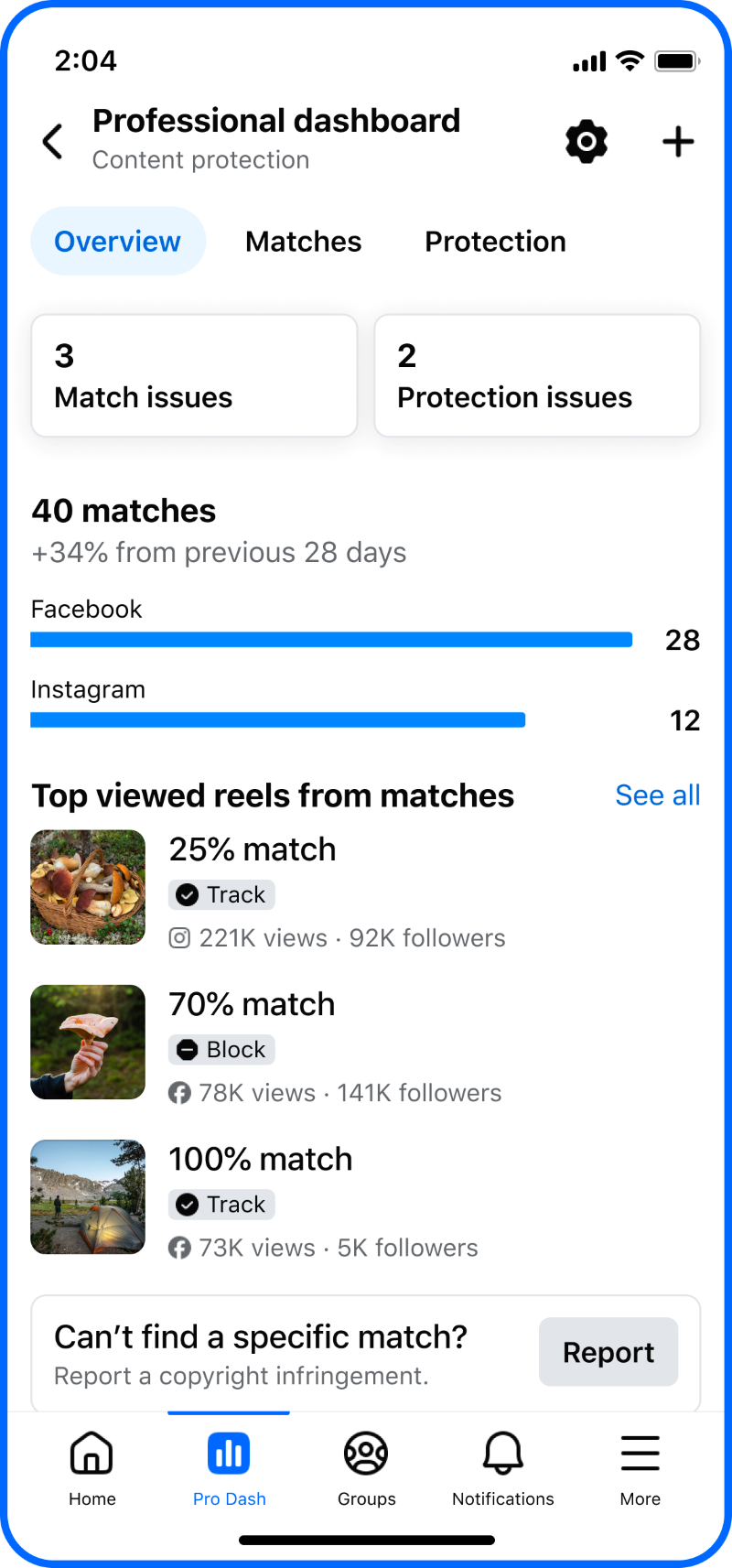Screen dimensions: 732x1568
Task: Open the 2 Protection issues card
Action: pyautogui.click(x=537, y=376)
